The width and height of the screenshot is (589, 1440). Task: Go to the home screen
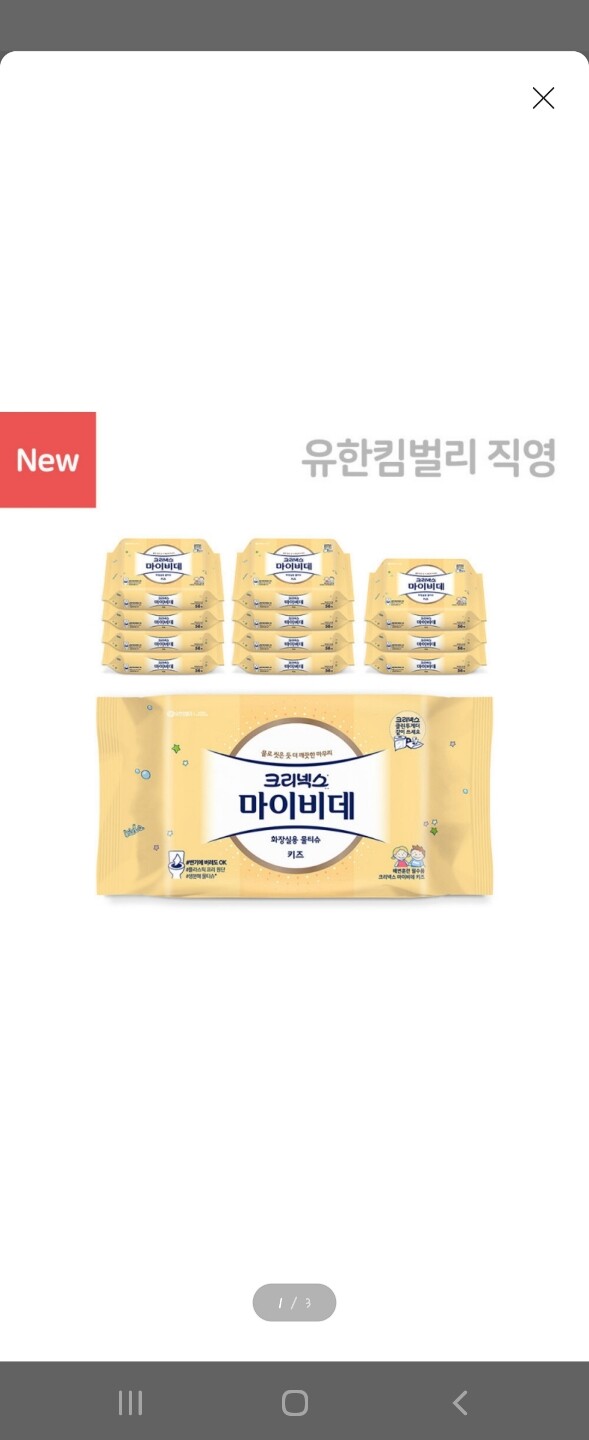pos(295,1403)
